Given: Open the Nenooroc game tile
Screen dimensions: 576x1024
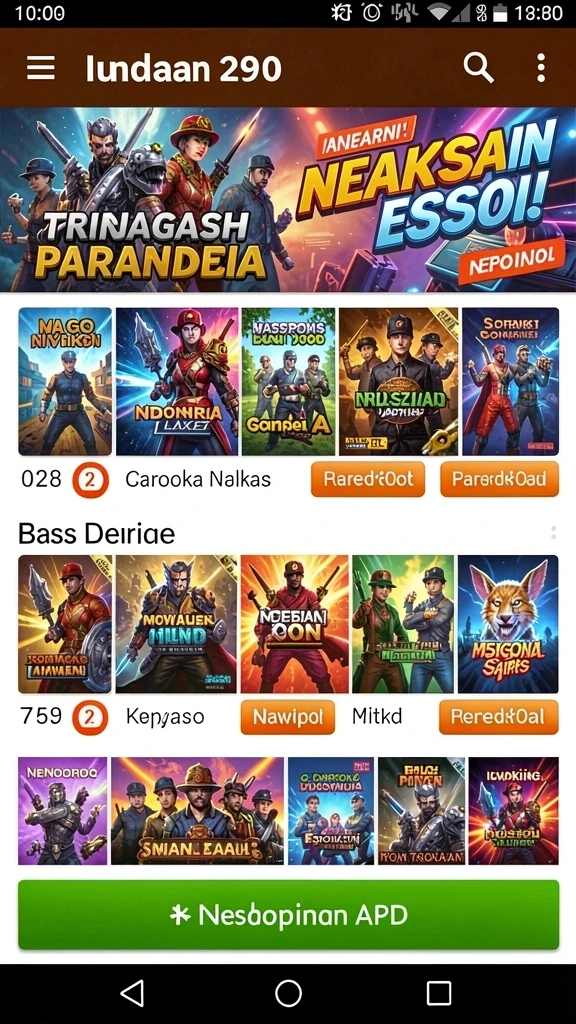Looking at the screenshot, I should 63,810.
